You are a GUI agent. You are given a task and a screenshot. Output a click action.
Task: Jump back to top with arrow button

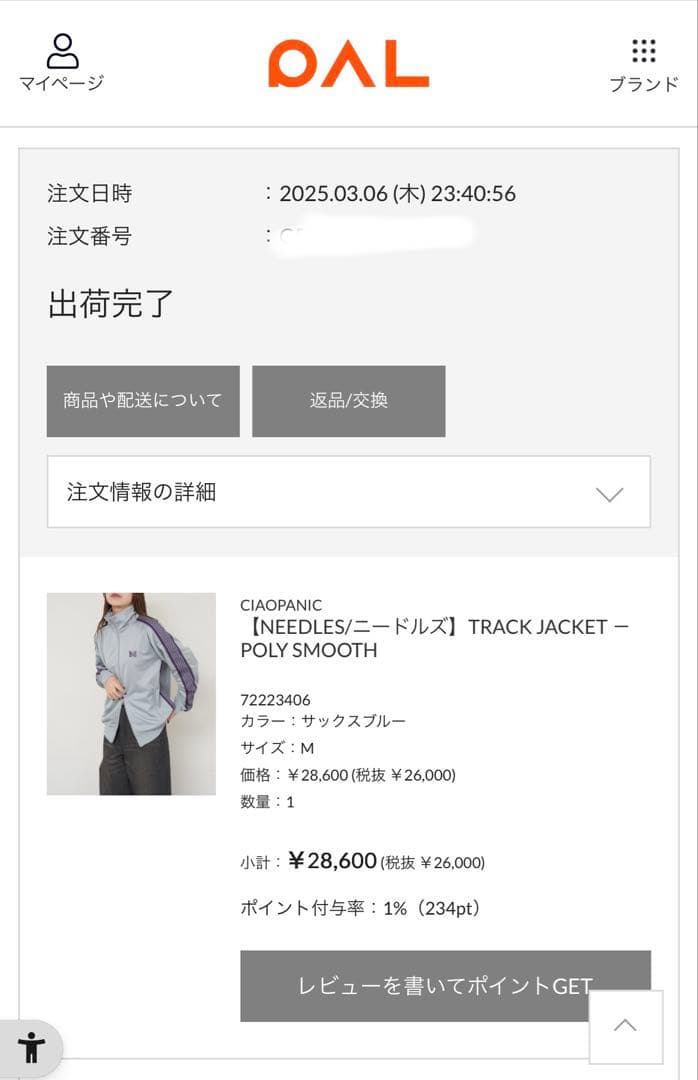(625, 1026)
